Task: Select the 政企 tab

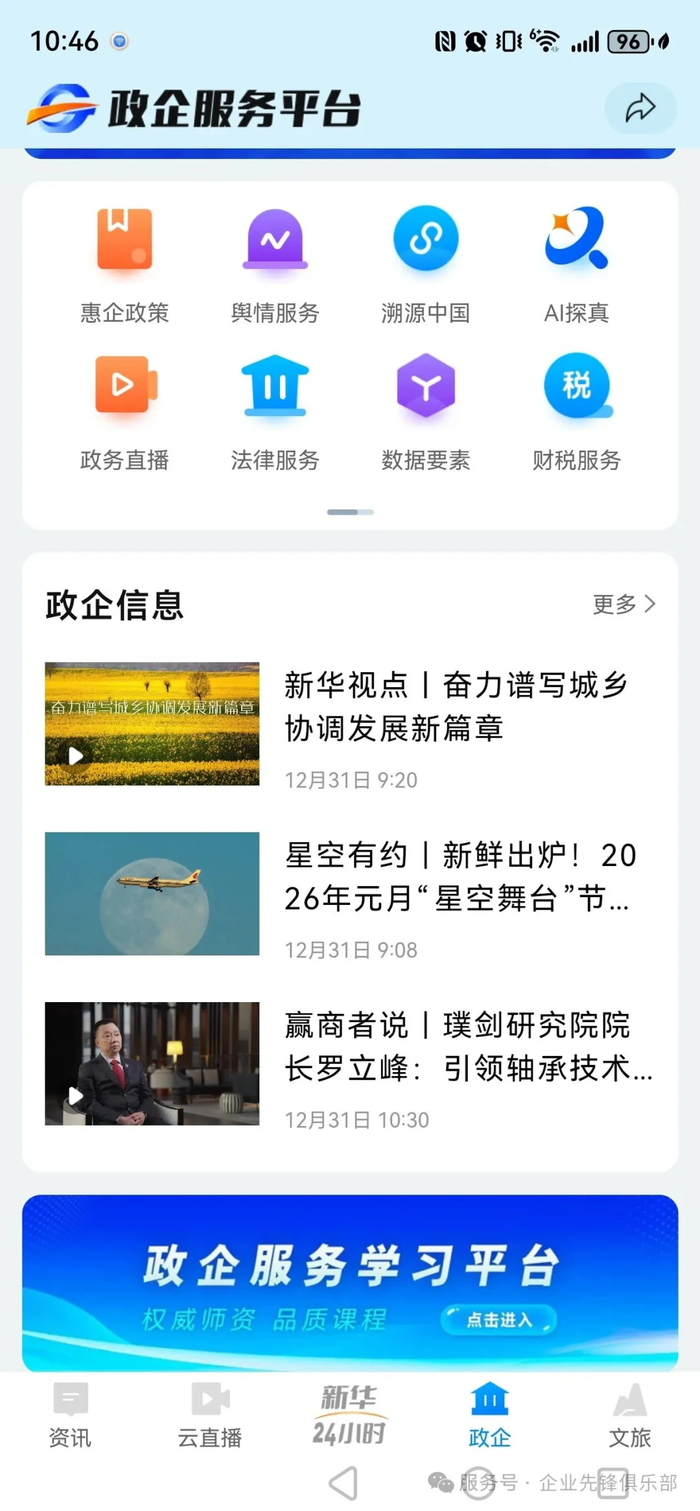Action: pos(490,1415)
